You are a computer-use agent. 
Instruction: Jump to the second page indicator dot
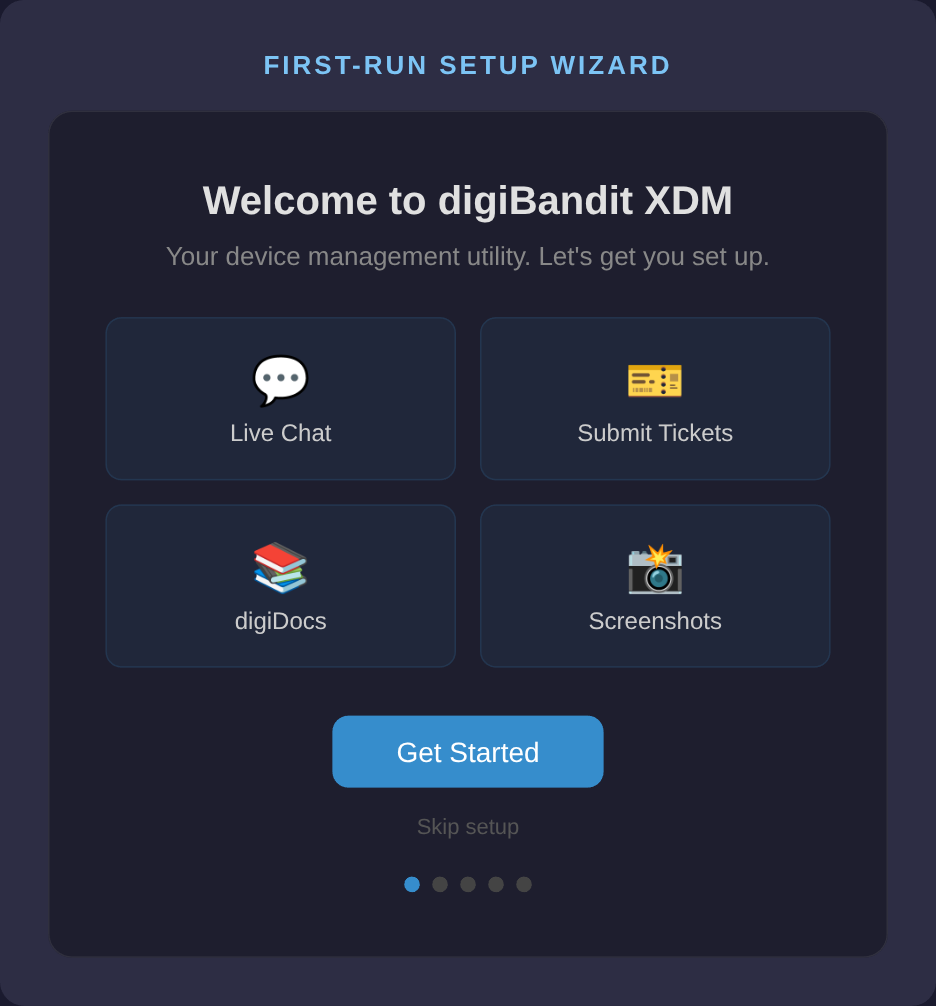[440, 884]
